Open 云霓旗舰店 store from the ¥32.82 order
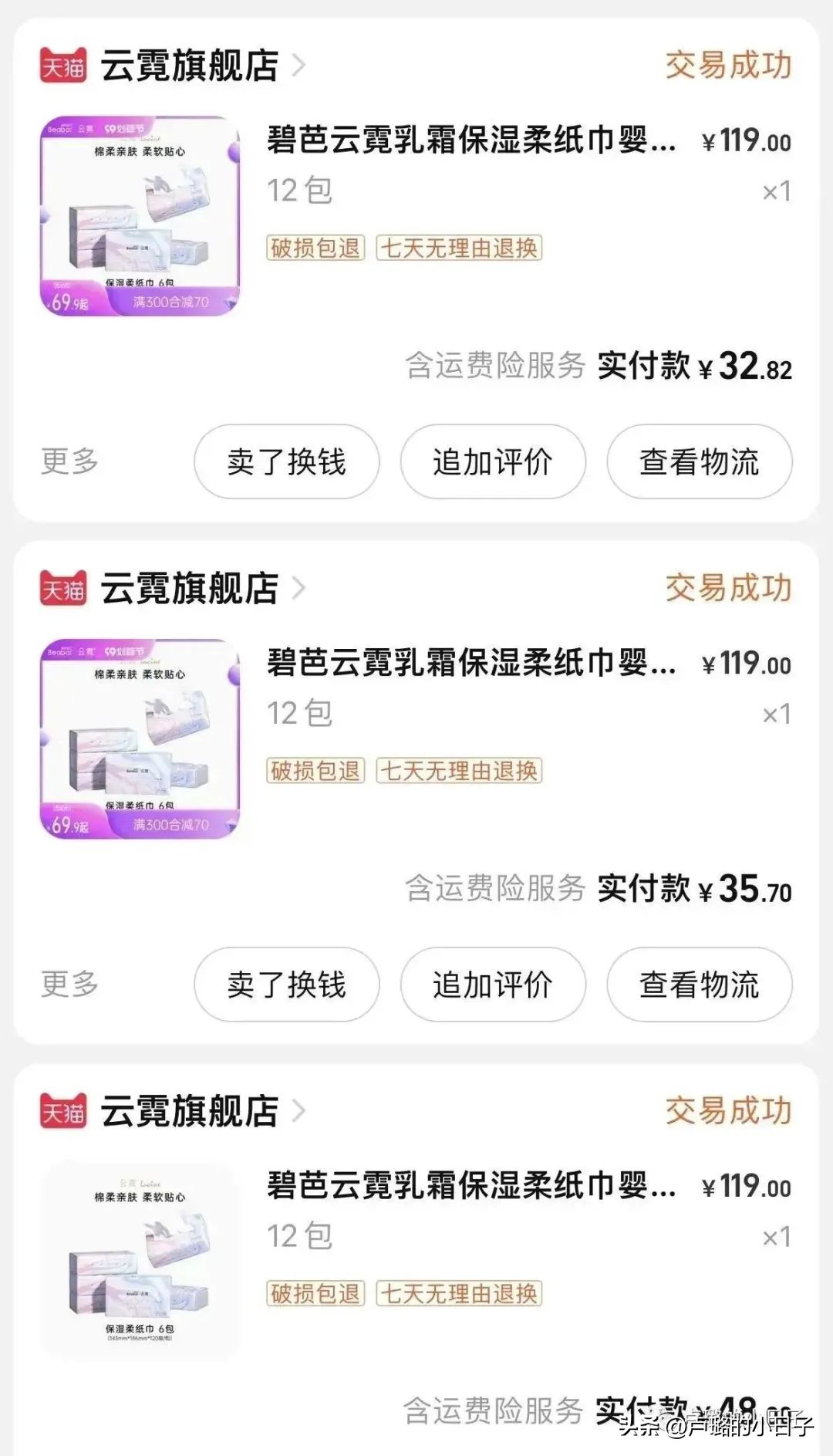 tap(190, 66)
